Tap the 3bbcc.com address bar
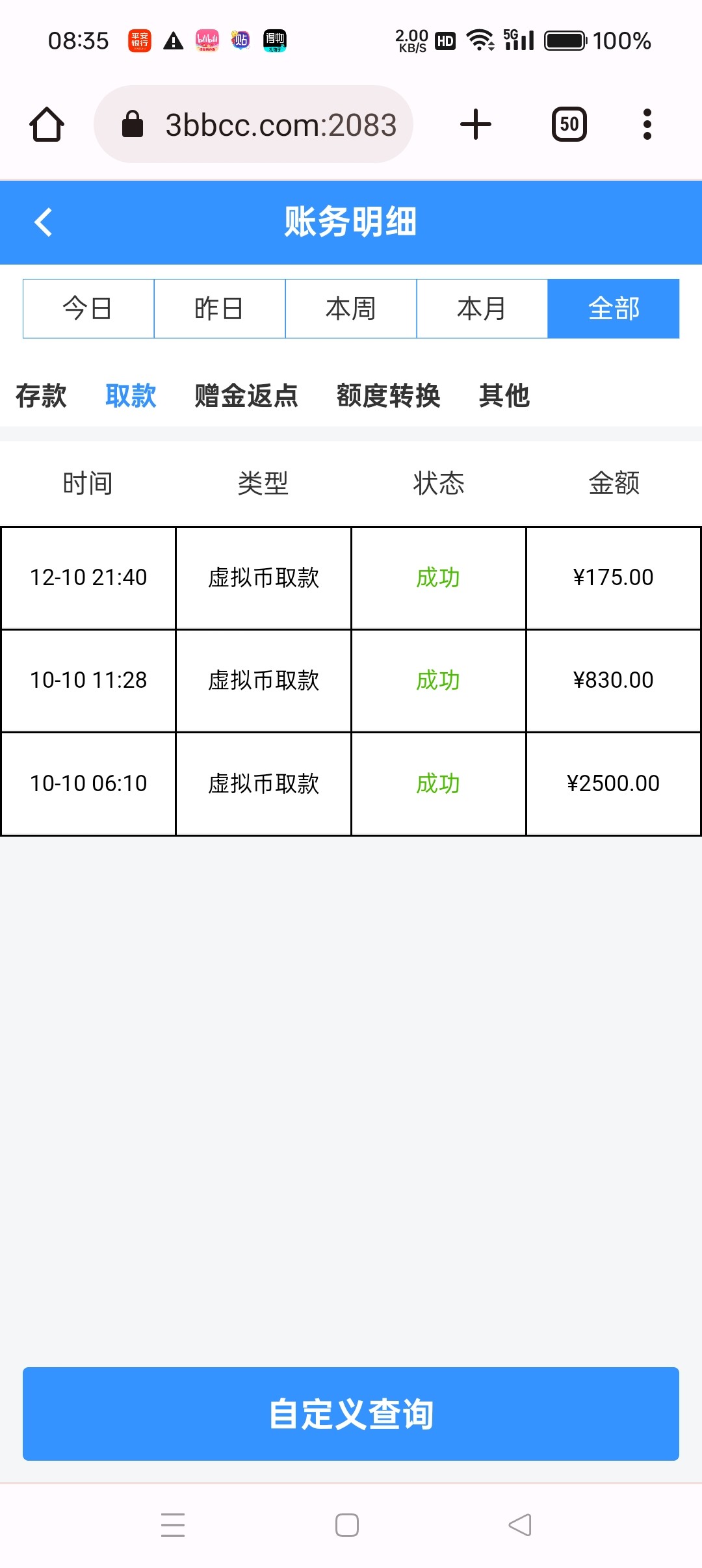Viewport: 702px width, 1568px height. 253,124
